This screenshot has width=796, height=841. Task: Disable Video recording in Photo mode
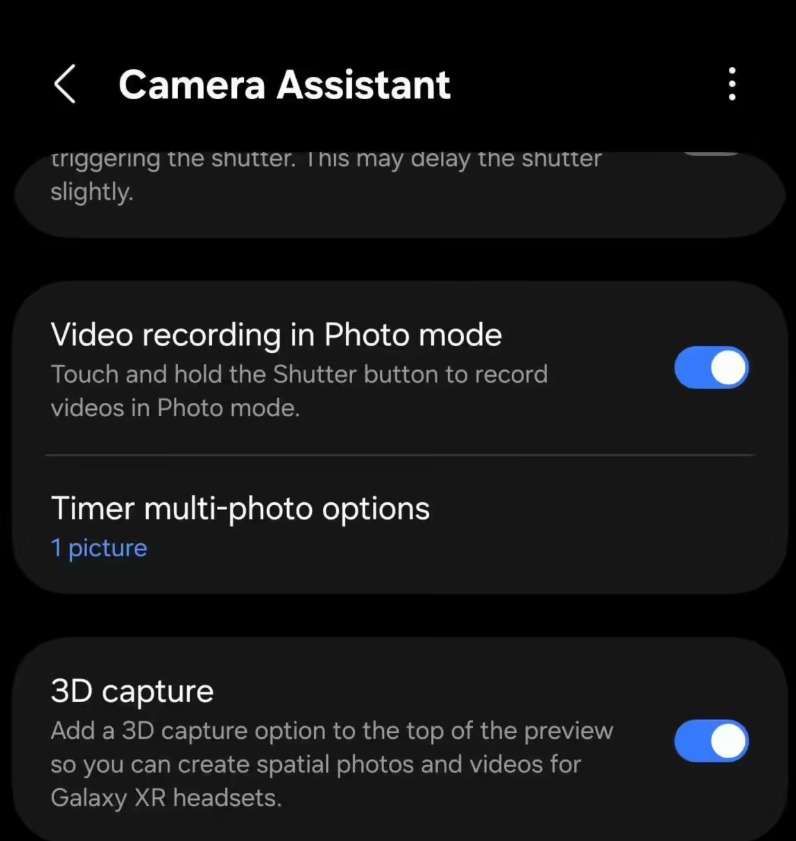711,368
